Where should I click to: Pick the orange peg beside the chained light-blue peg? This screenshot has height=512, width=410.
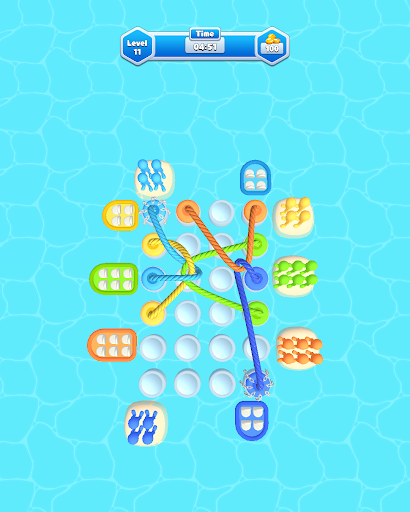pyautogui.click(x=188, y=211)
